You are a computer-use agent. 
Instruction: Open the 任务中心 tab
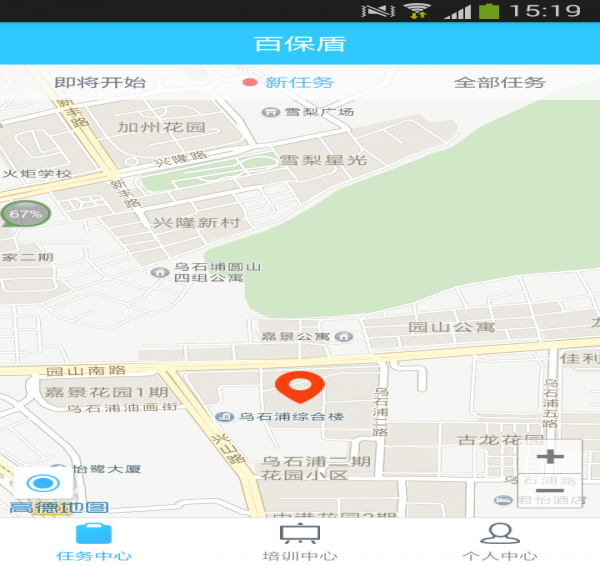[94, 543]
